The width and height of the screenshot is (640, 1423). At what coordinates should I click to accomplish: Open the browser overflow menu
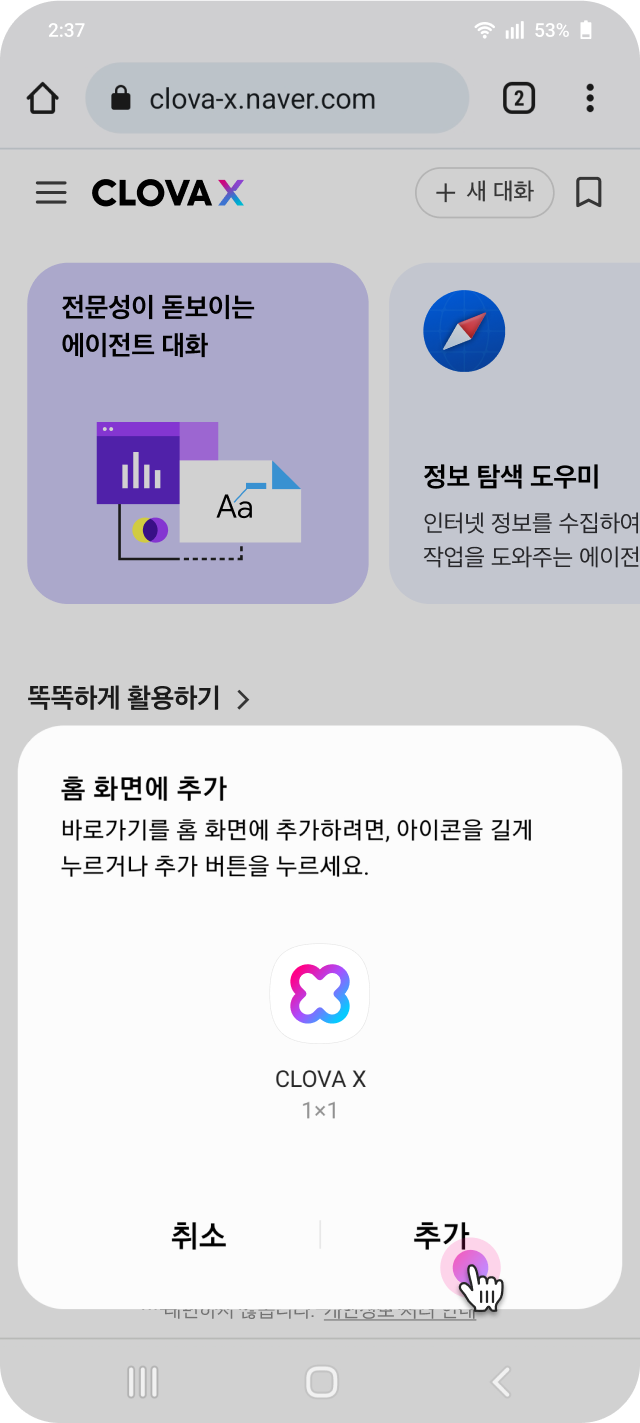tap(590, 98)
